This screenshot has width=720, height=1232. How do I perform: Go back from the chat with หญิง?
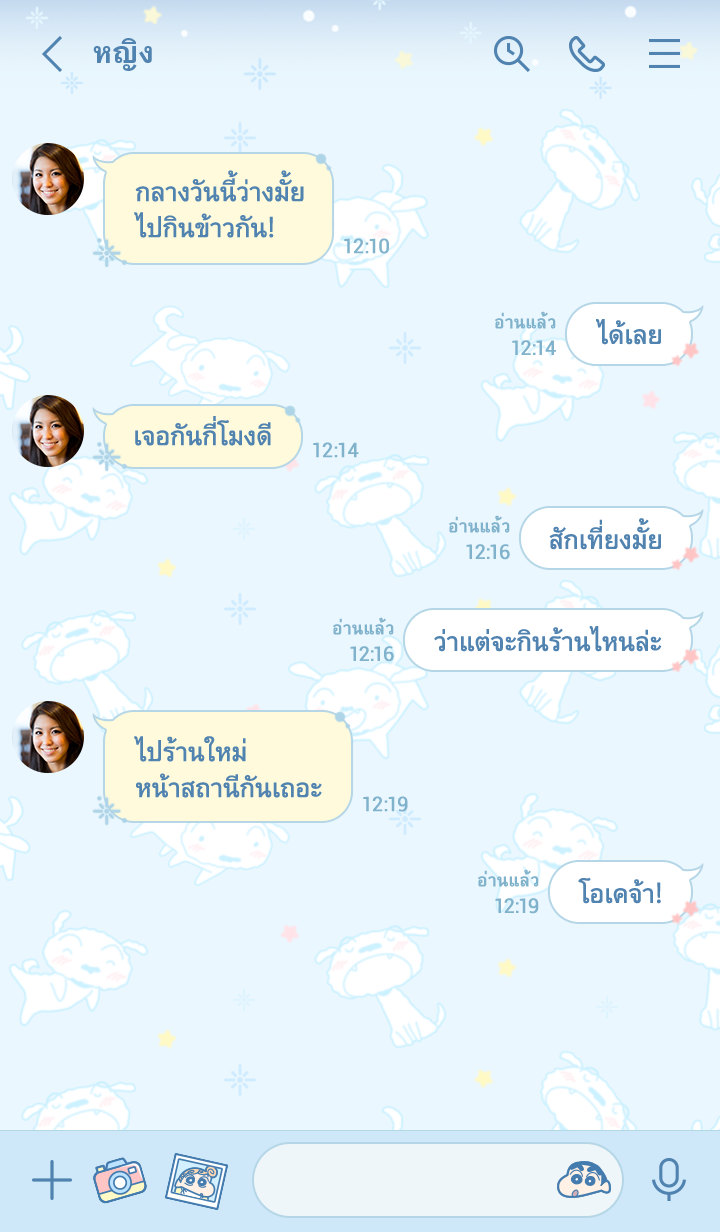(52, 54)
